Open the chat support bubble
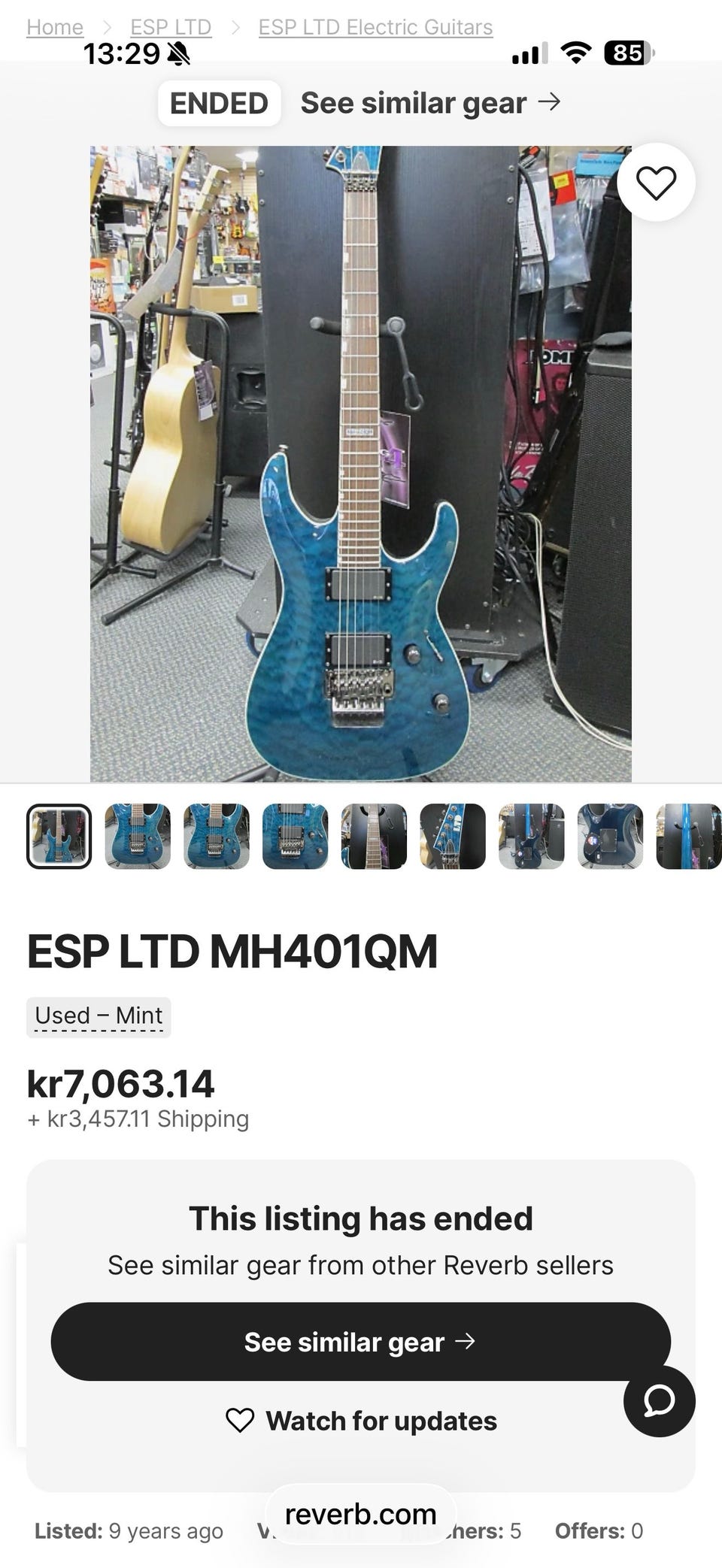 tap(659, 1401)
